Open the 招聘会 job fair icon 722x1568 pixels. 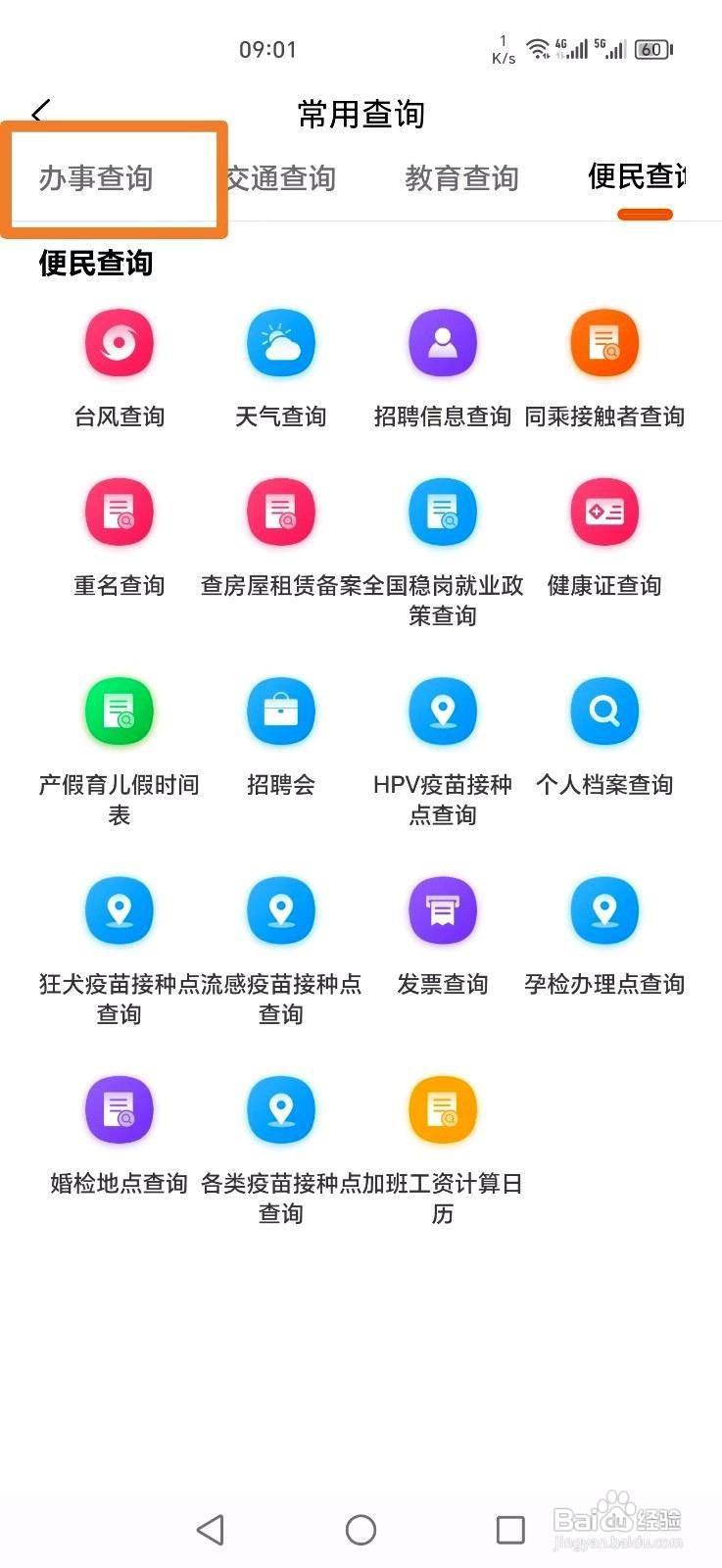281,711
